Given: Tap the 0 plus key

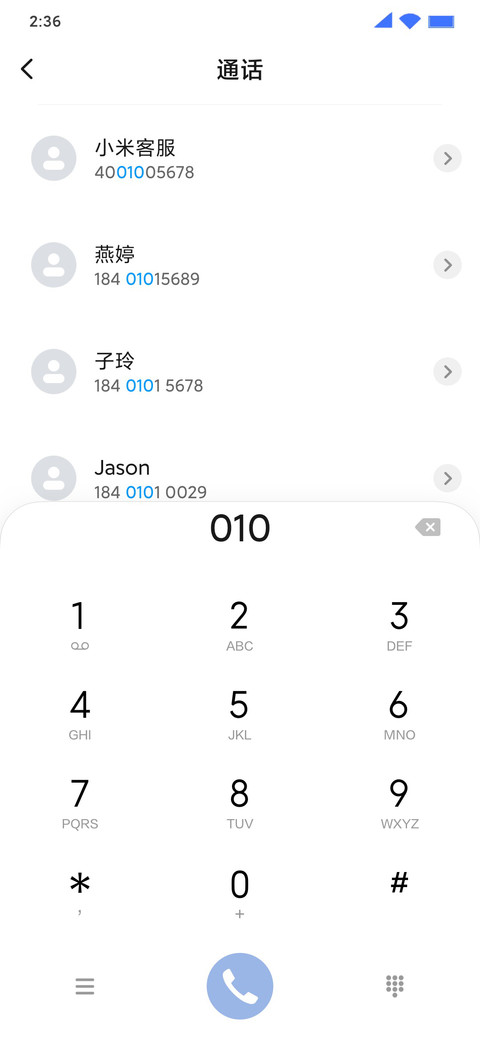Looking at the screenshot, I should pyautogui.click(x=239, y=893).
